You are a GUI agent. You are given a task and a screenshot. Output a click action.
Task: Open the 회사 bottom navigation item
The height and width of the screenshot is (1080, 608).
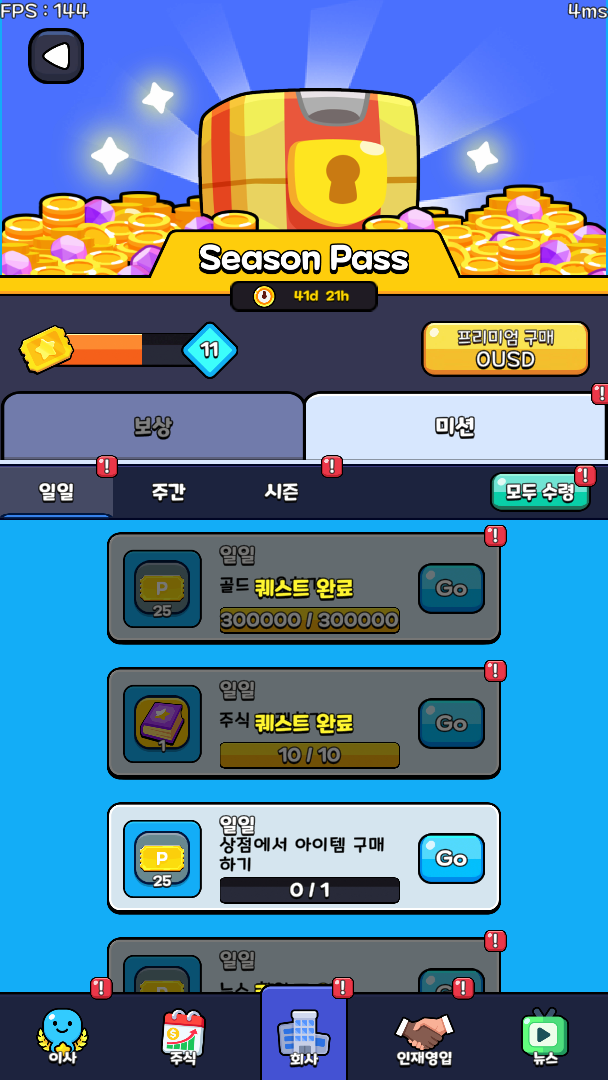pos(304,1036)
